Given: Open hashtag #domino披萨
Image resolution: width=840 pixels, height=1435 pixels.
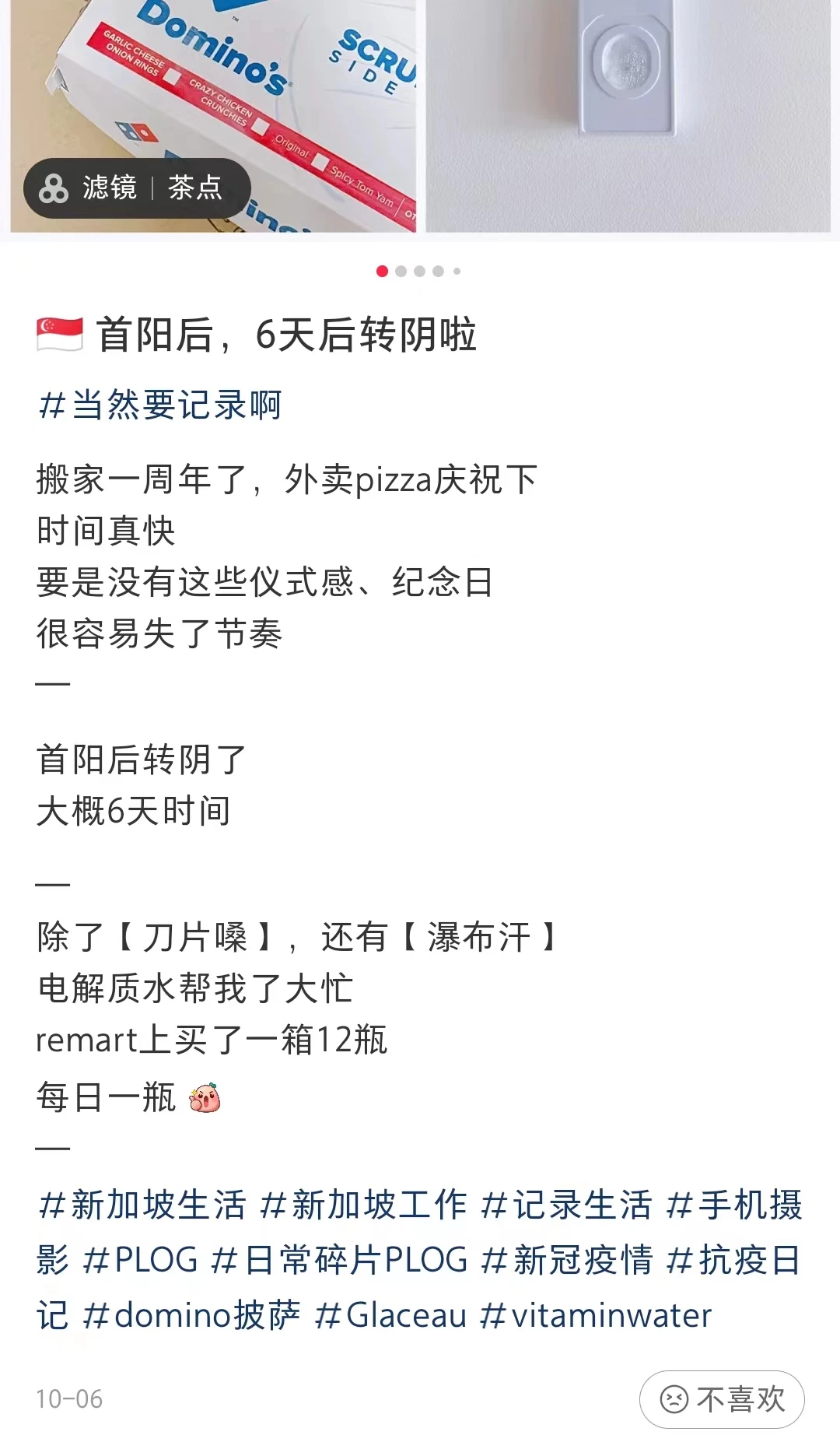Looking at the screenshot, I should pyautogui.click(x=191, y=1315).
